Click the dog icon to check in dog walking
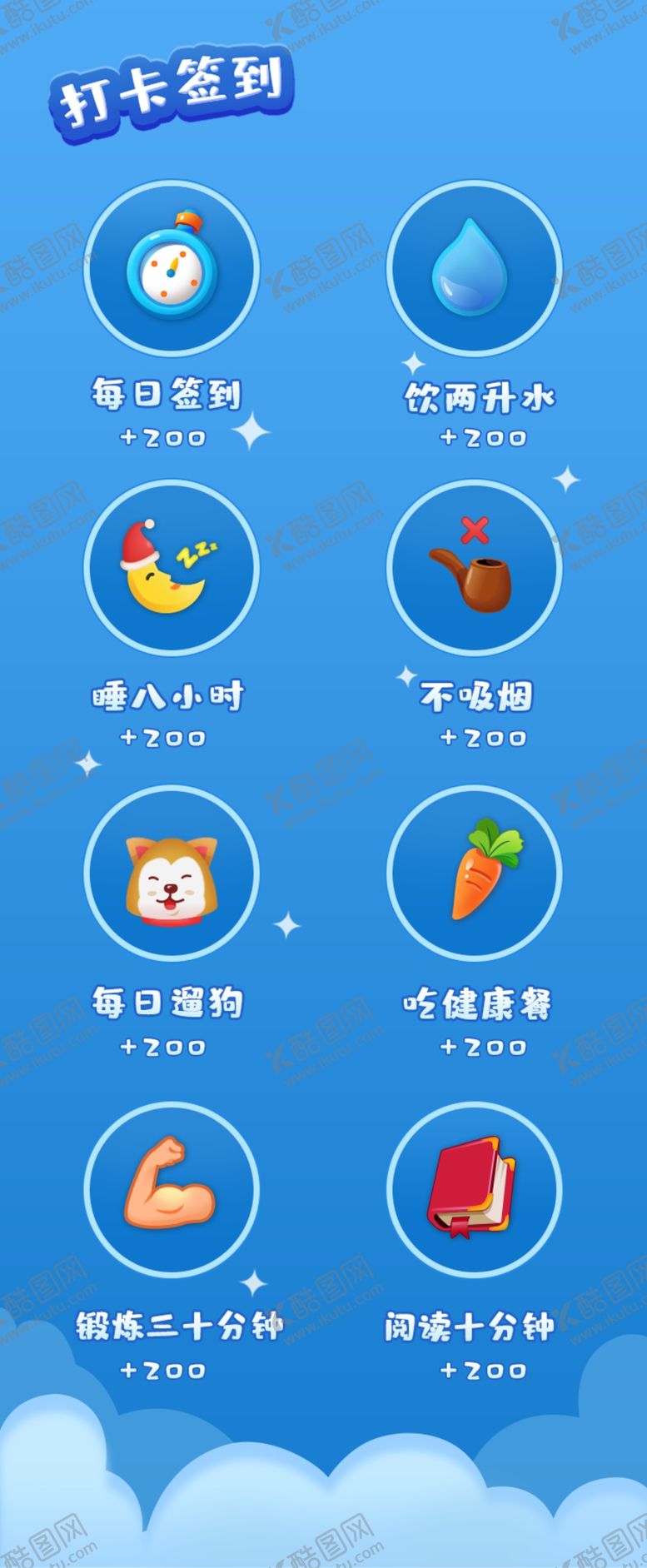Viewport: 647px width, 1568px height. click(171, 873)
